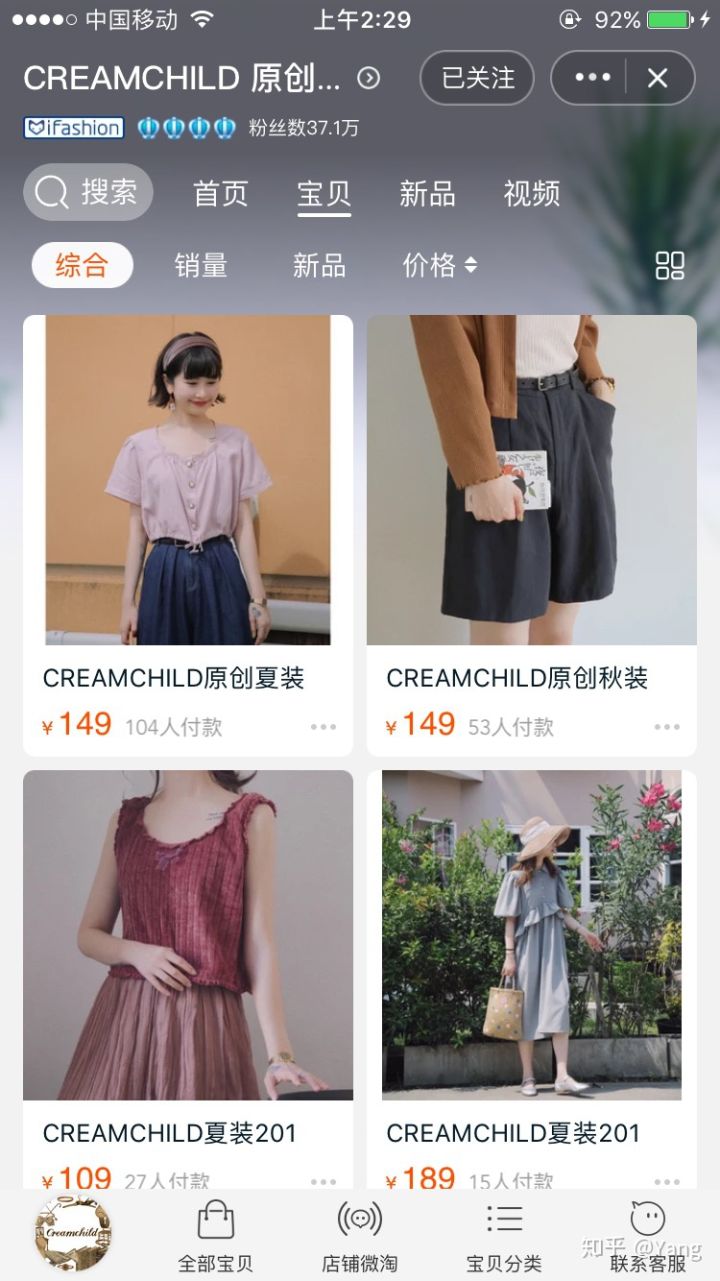Open the three-dot more options menu
Screen dimensions: 720x1281
point(592,78)
